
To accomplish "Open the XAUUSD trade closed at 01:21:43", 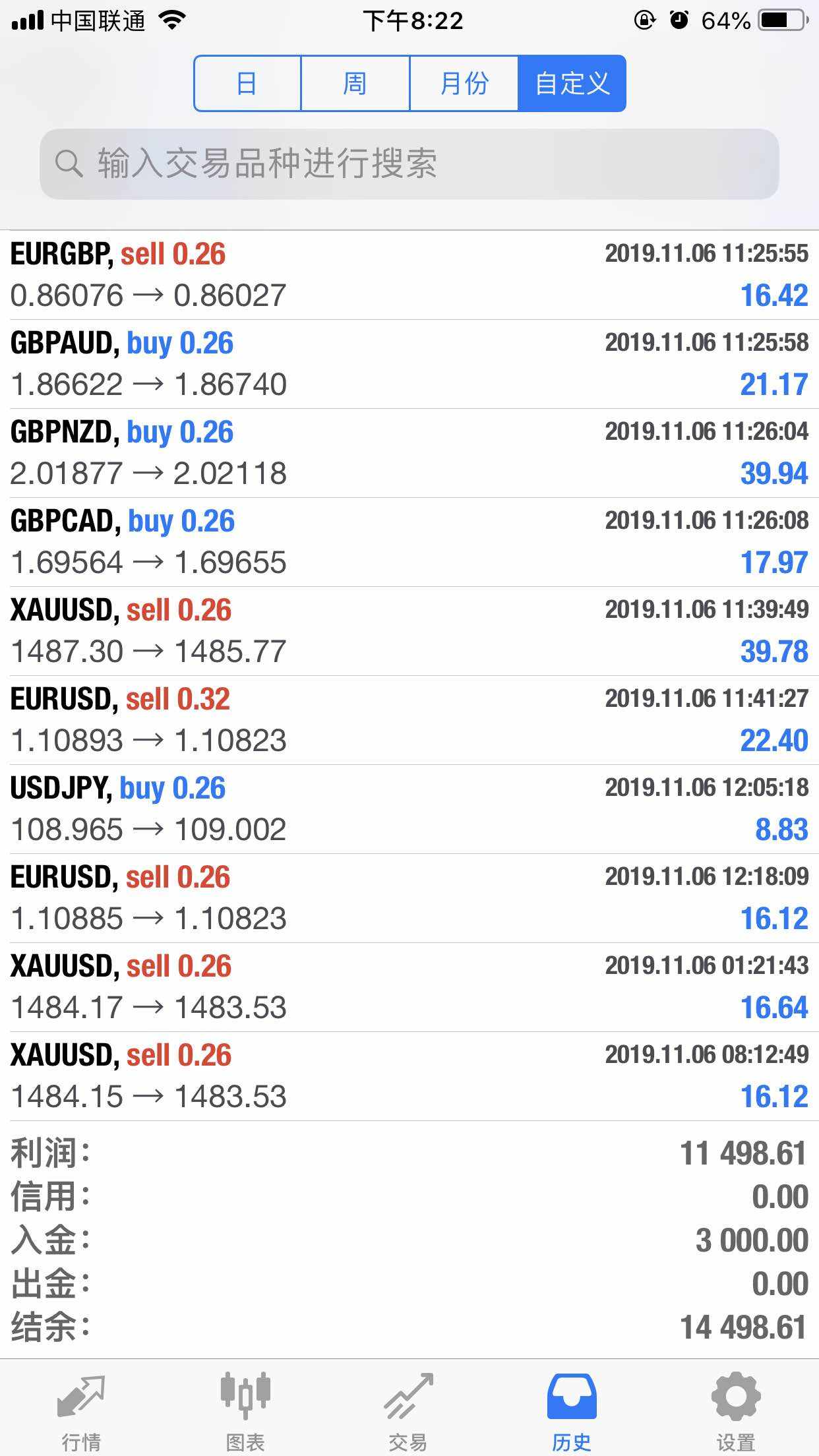I will [x=409, y=987].
